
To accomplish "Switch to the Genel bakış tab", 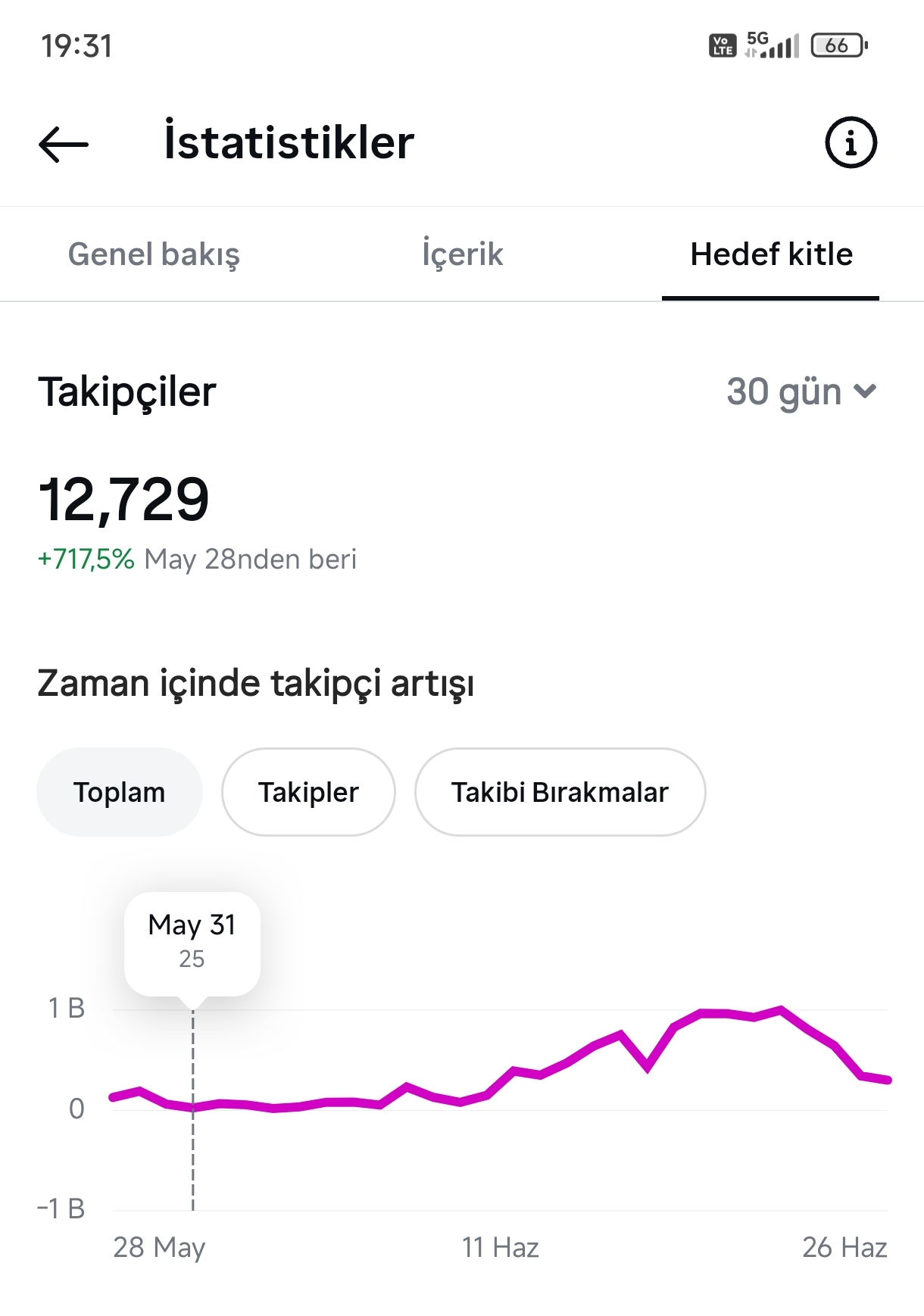I will coord(154,254).
